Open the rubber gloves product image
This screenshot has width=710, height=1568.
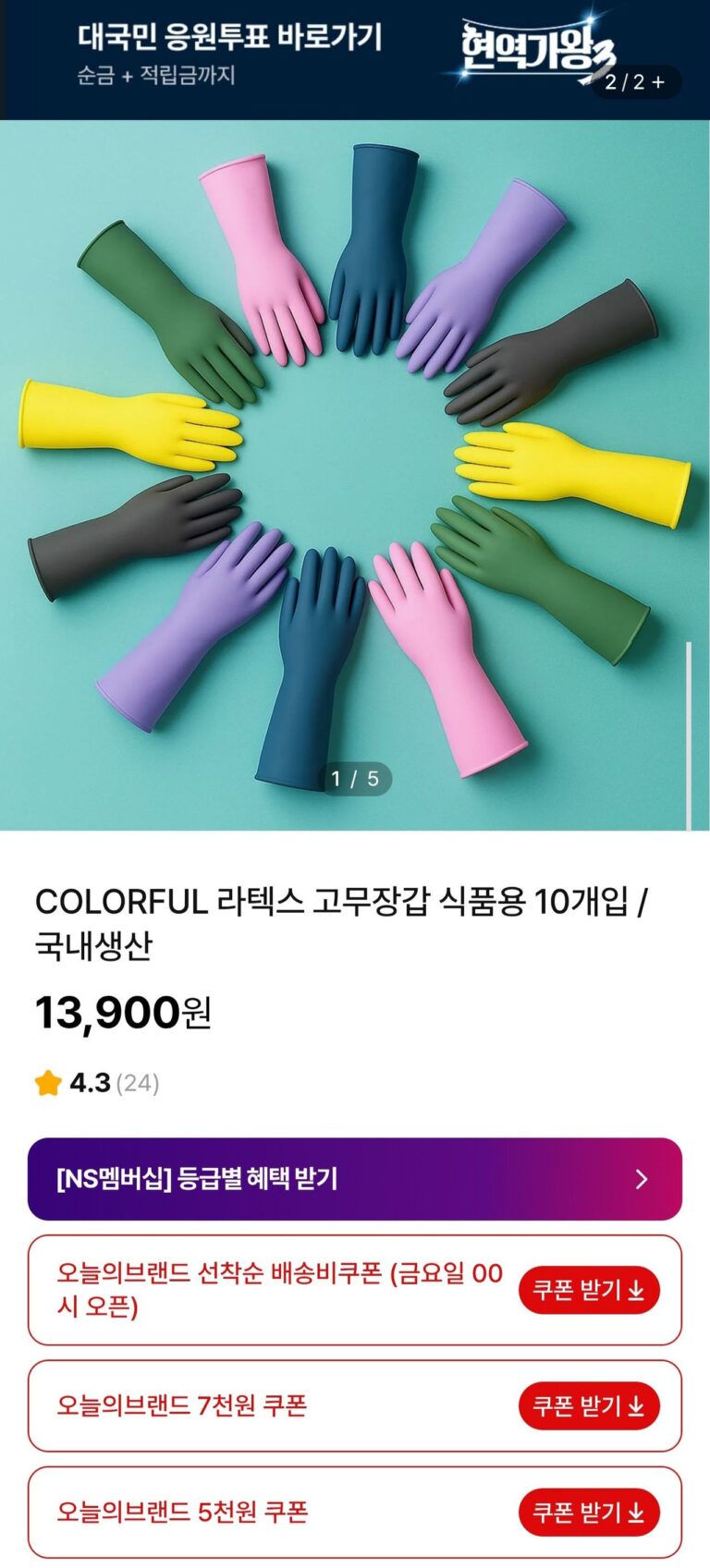pyautogui.click(x=355, y=475)
